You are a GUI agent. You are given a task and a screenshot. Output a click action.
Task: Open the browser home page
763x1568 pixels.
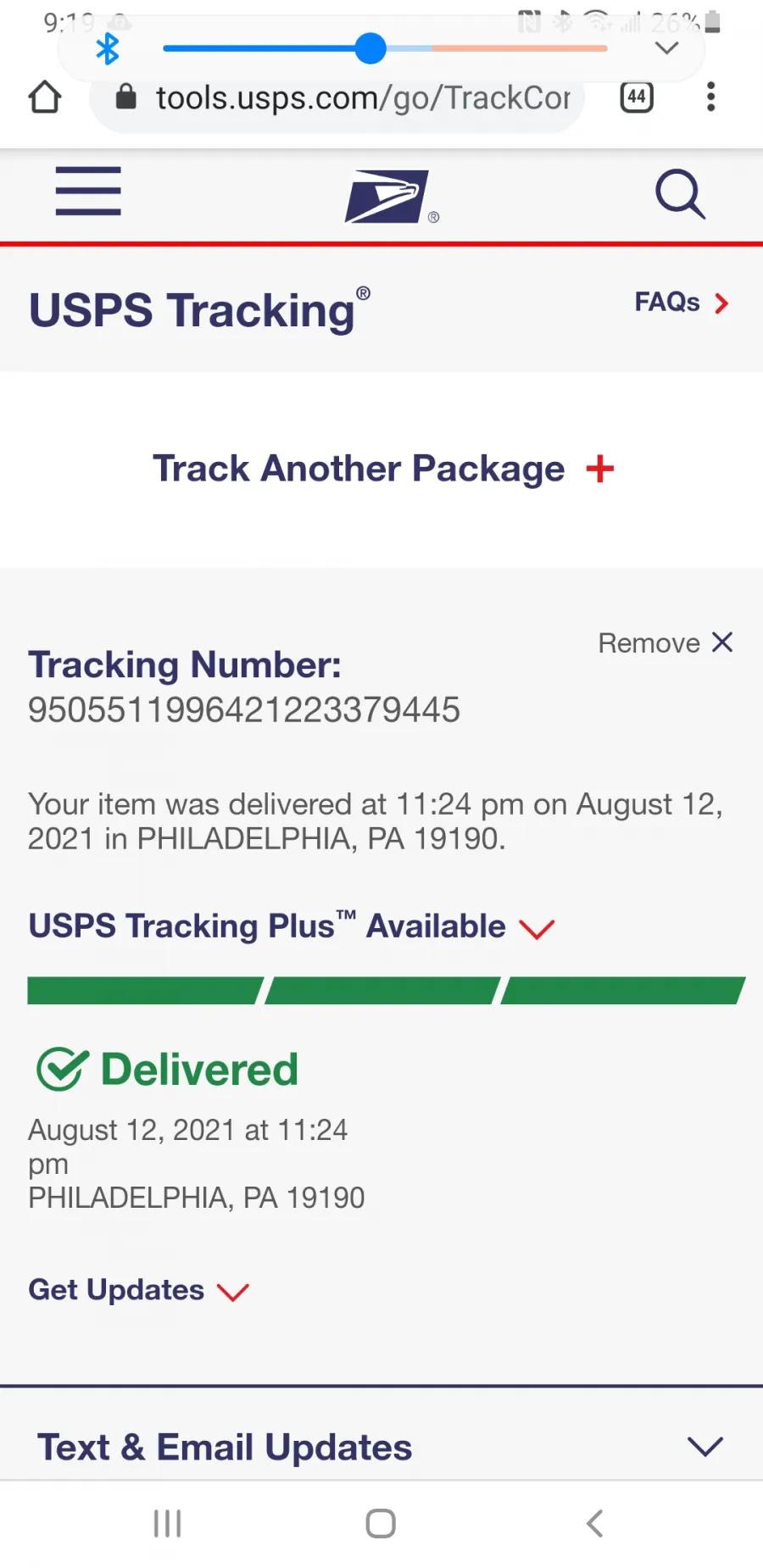(x=45, y=97)
